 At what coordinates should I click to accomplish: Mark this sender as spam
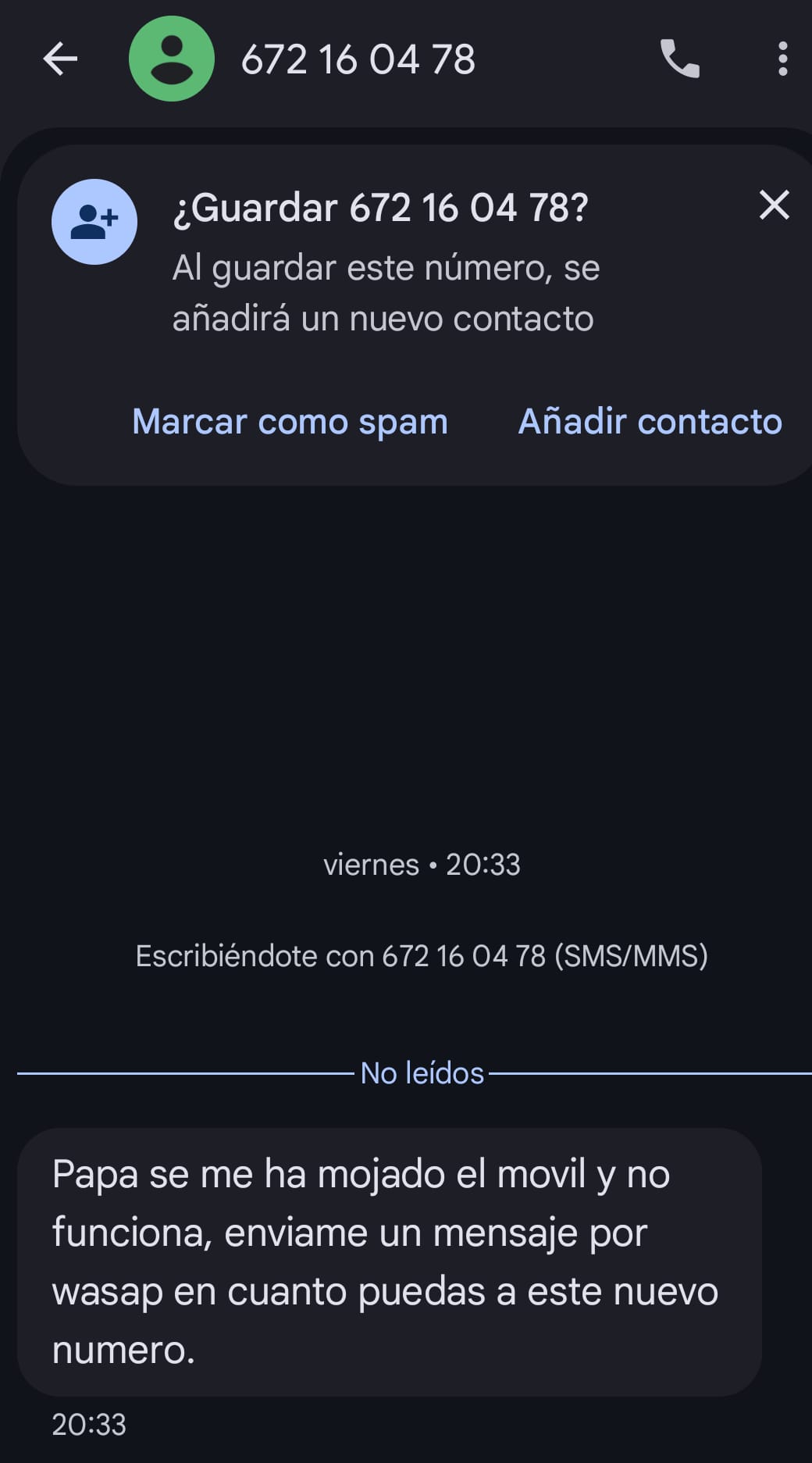pos(290,422)
